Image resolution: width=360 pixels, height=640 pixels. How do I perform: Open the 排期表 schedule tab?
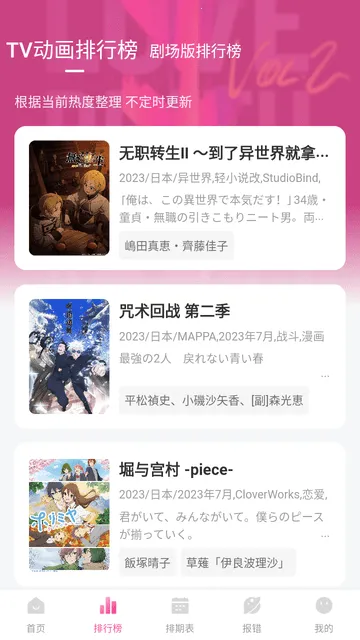(x=180, y=614)
